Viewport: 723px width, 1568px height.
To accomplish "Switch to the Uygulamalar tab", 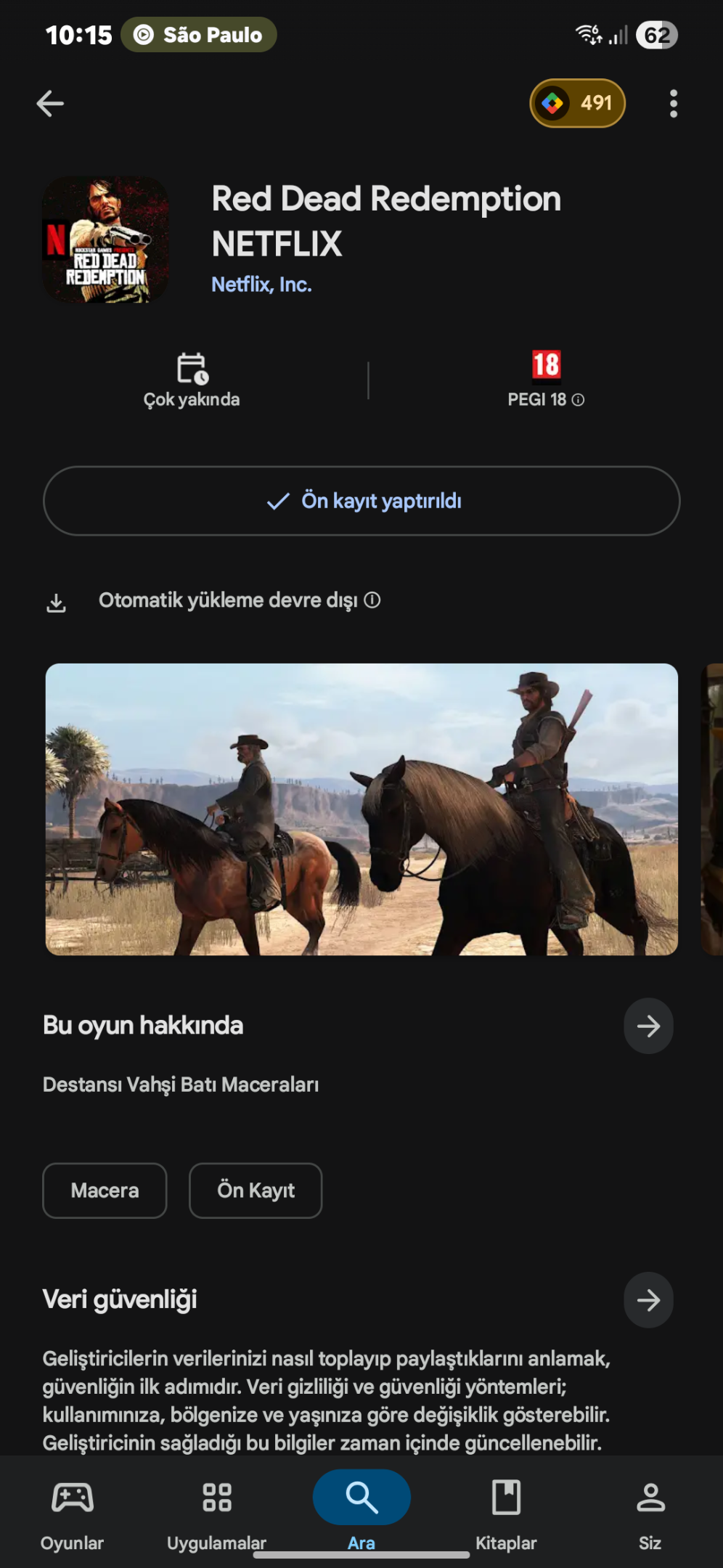I will pos(216,1514).
